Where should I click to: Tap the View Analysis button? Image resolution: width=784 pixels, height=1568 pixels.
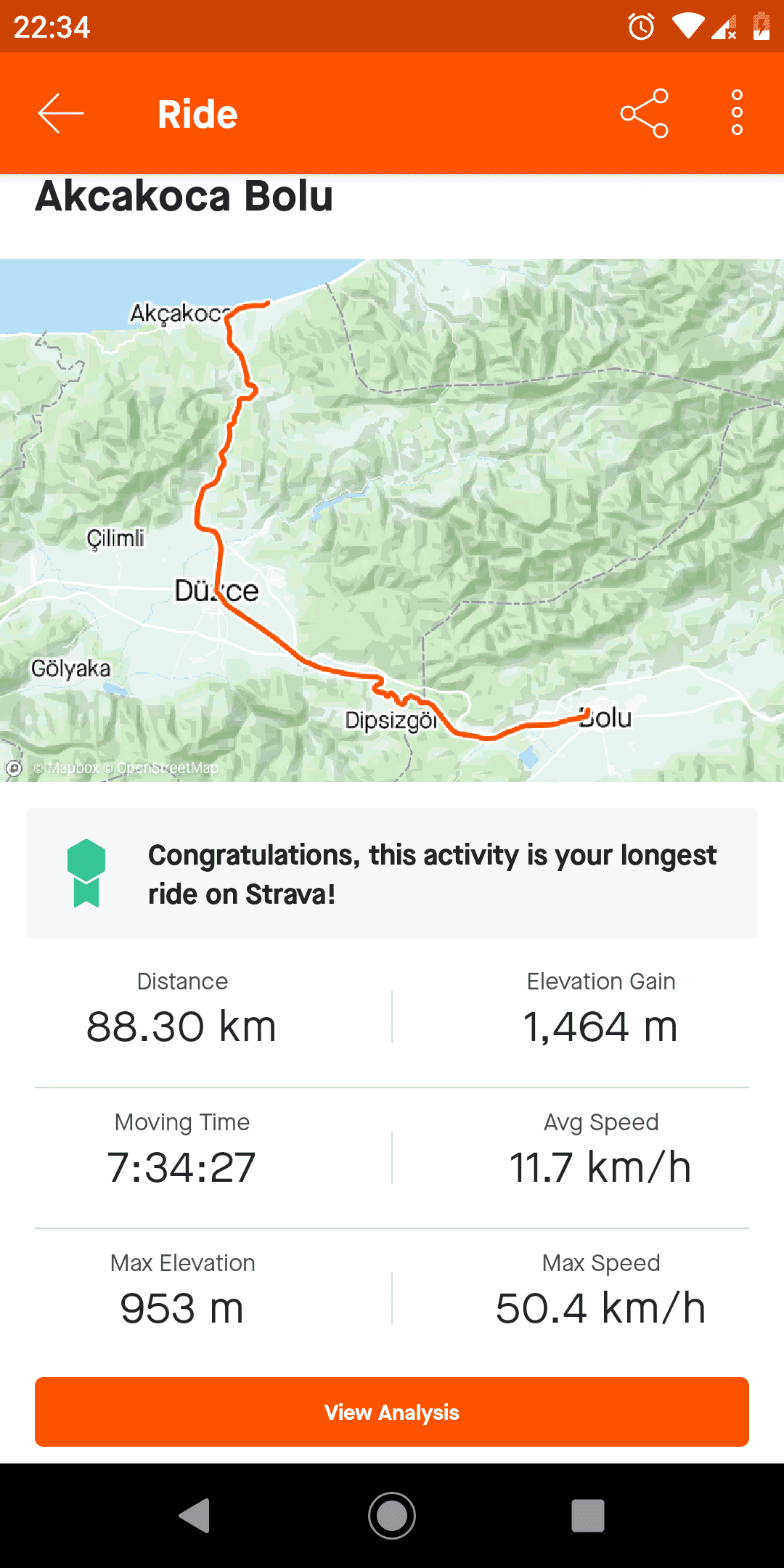[392, 1412]
